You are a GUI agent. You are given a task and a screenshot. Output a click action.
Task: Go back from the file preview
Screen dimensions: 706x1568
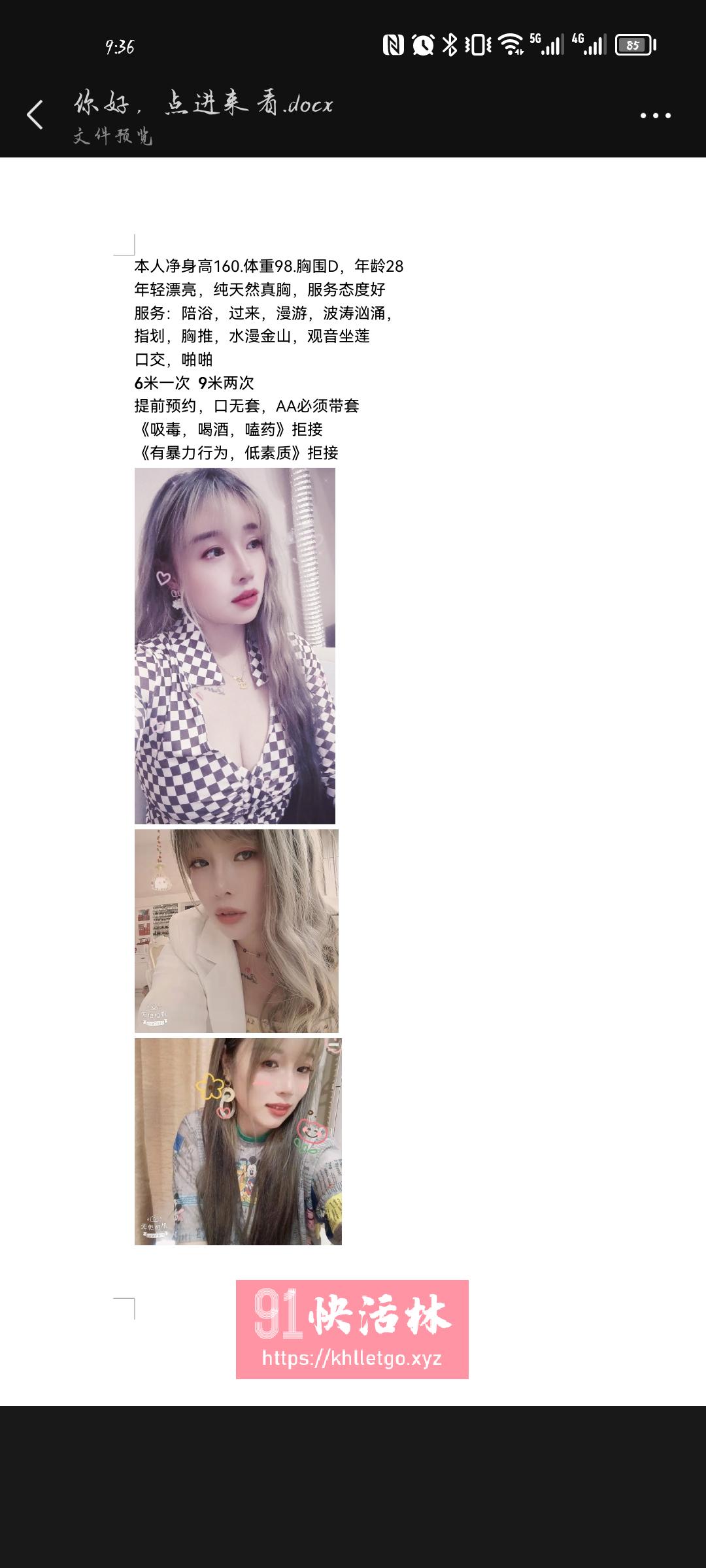click(35, 116)
